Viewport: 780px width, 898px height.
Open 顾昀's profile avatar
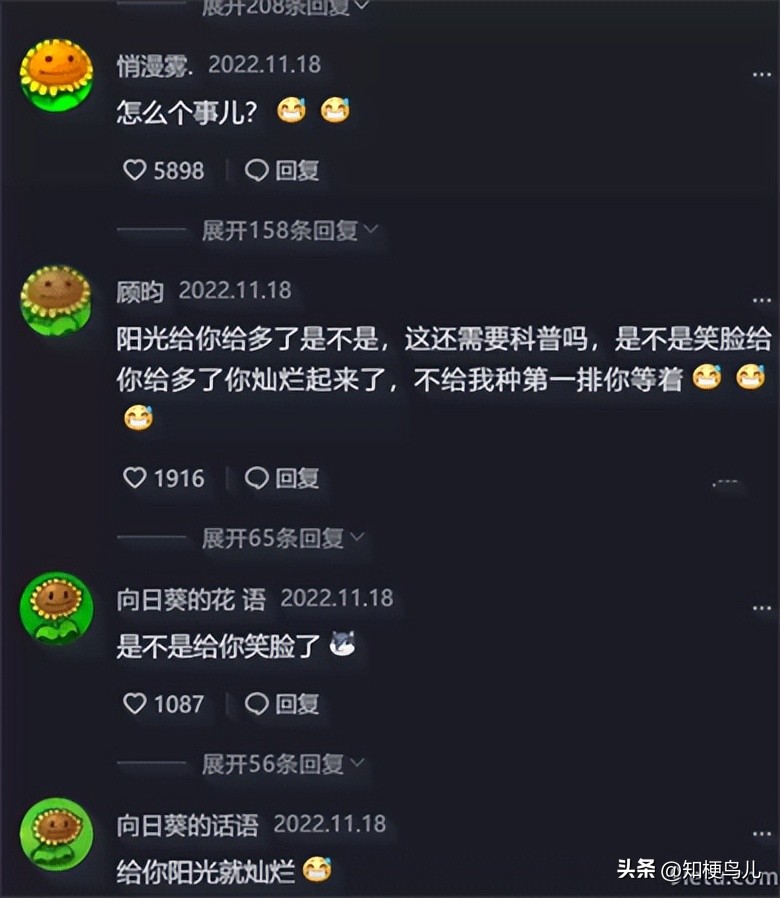coord(56,300)
